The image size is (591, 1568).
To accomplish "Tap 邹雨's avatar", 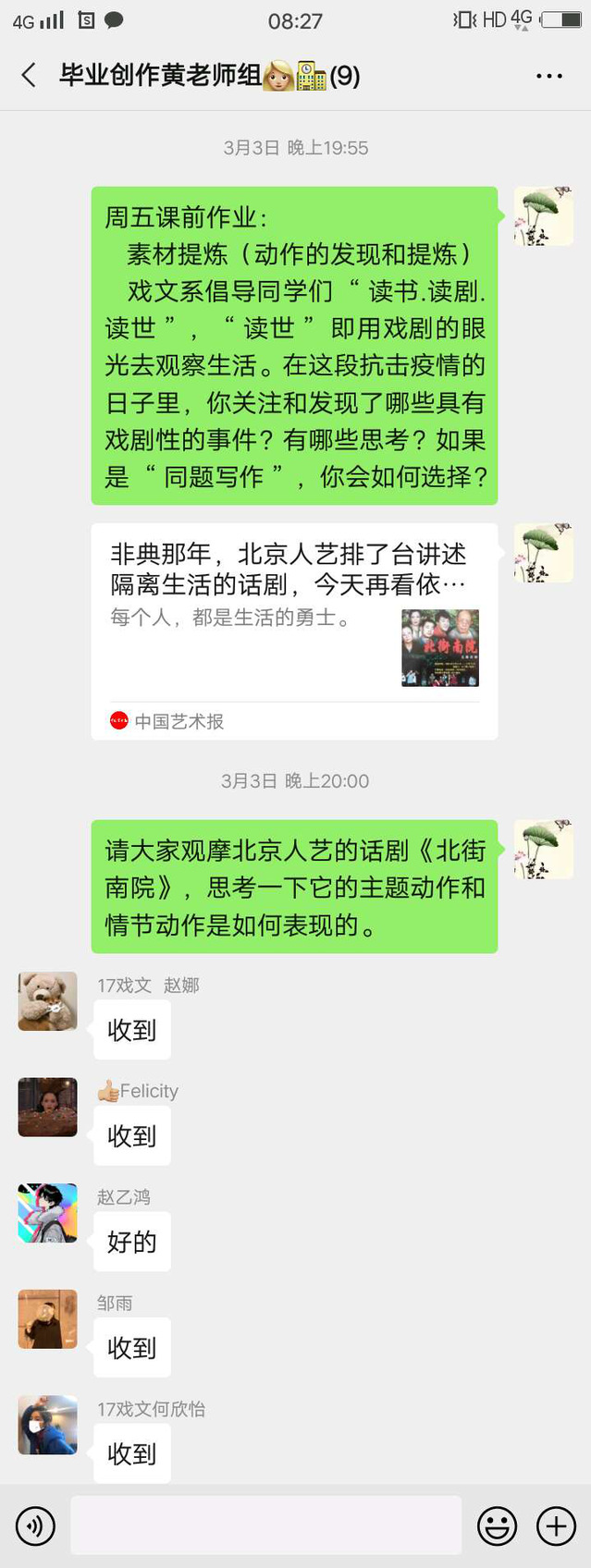I will pos(48,1319).
